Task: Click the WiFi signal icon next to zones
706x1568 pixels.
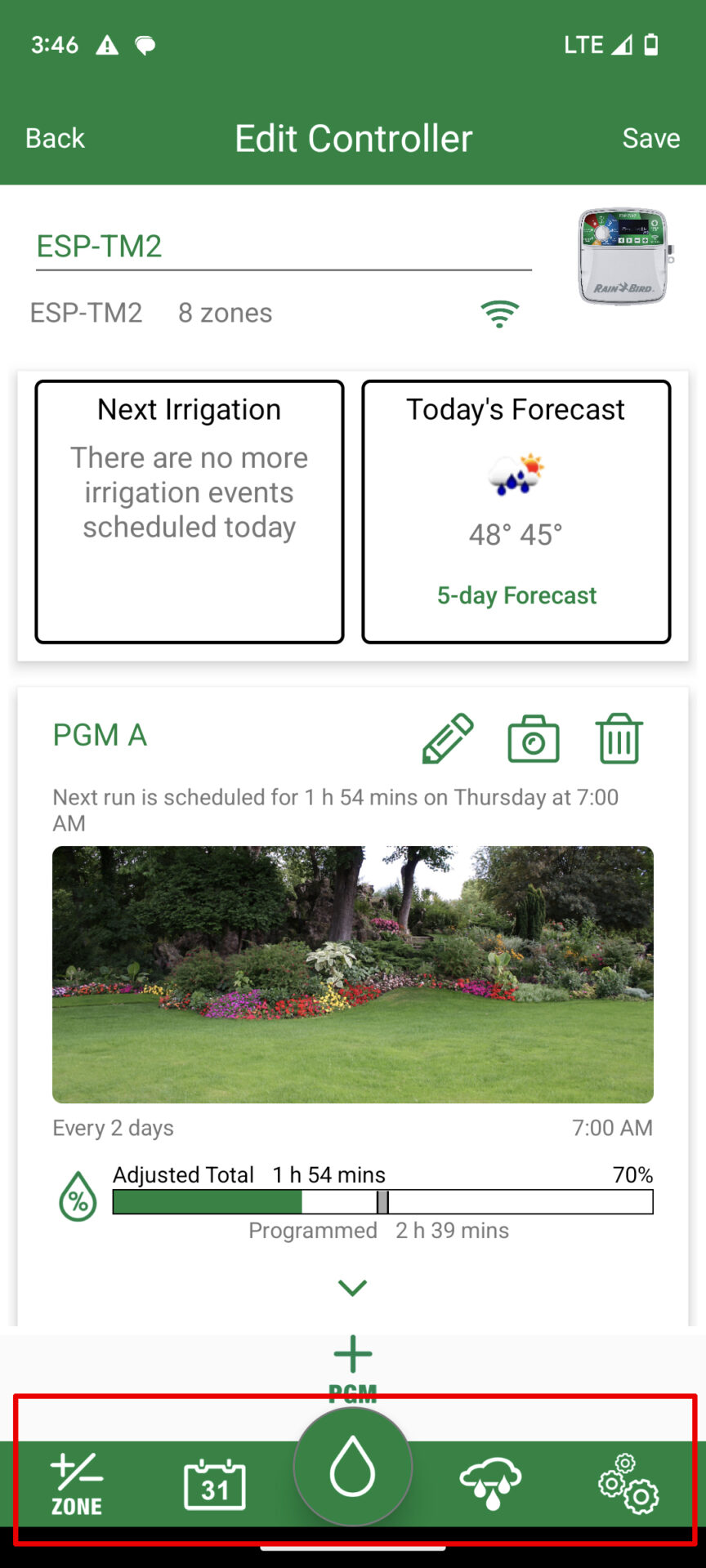Action: tap(499, 313)
